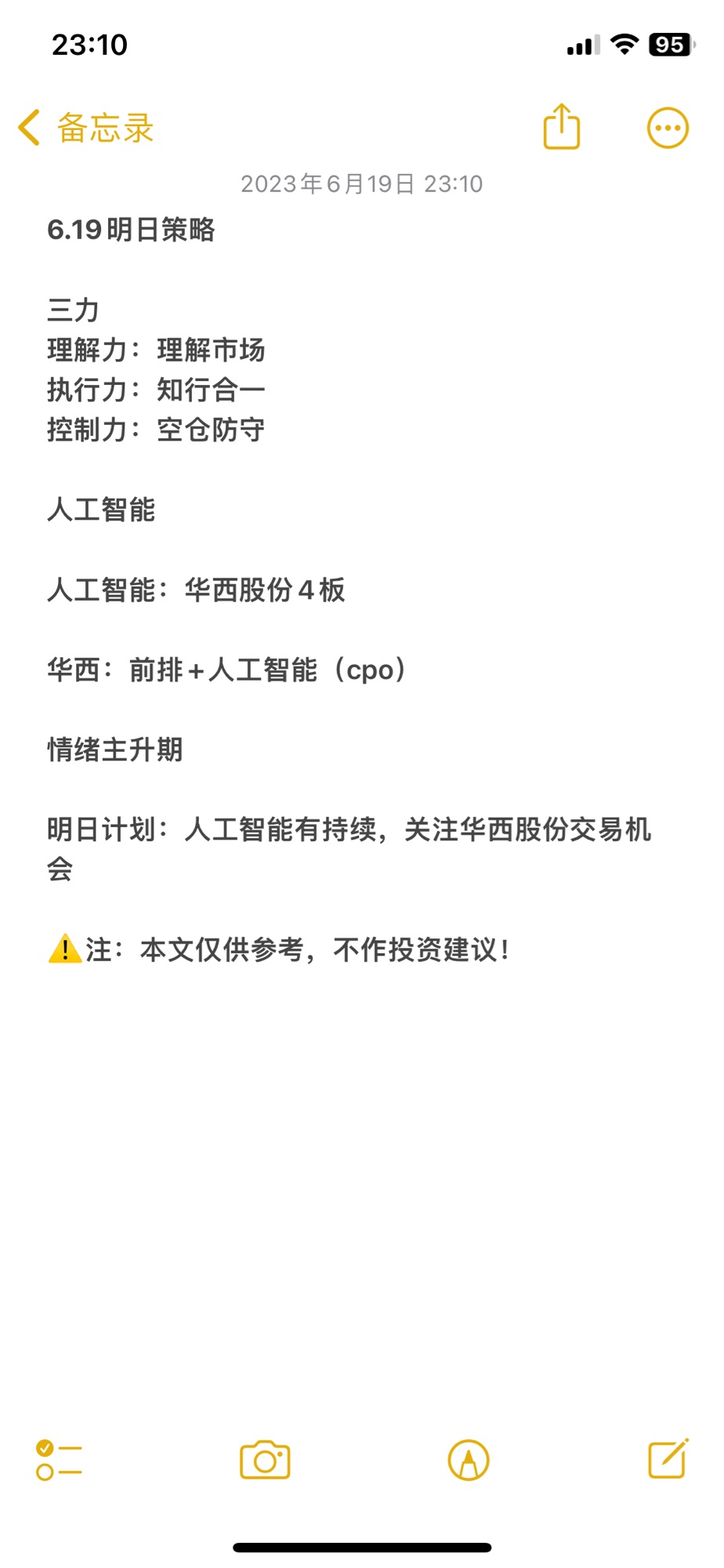Add a checklist to the note

(59, 1460)
